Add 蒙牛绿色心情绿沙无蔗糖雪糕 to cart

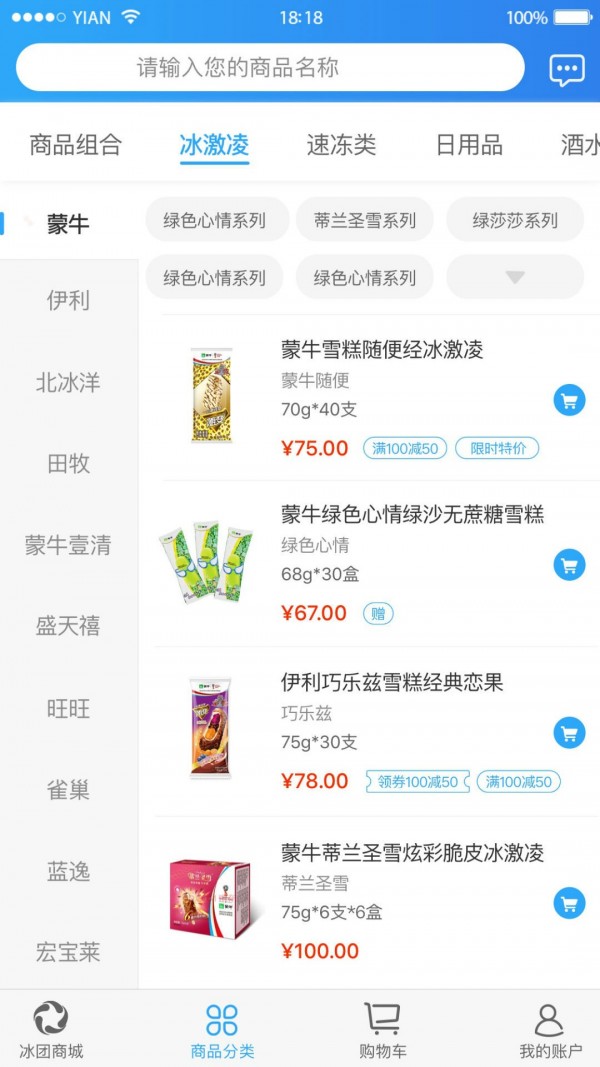569,565
